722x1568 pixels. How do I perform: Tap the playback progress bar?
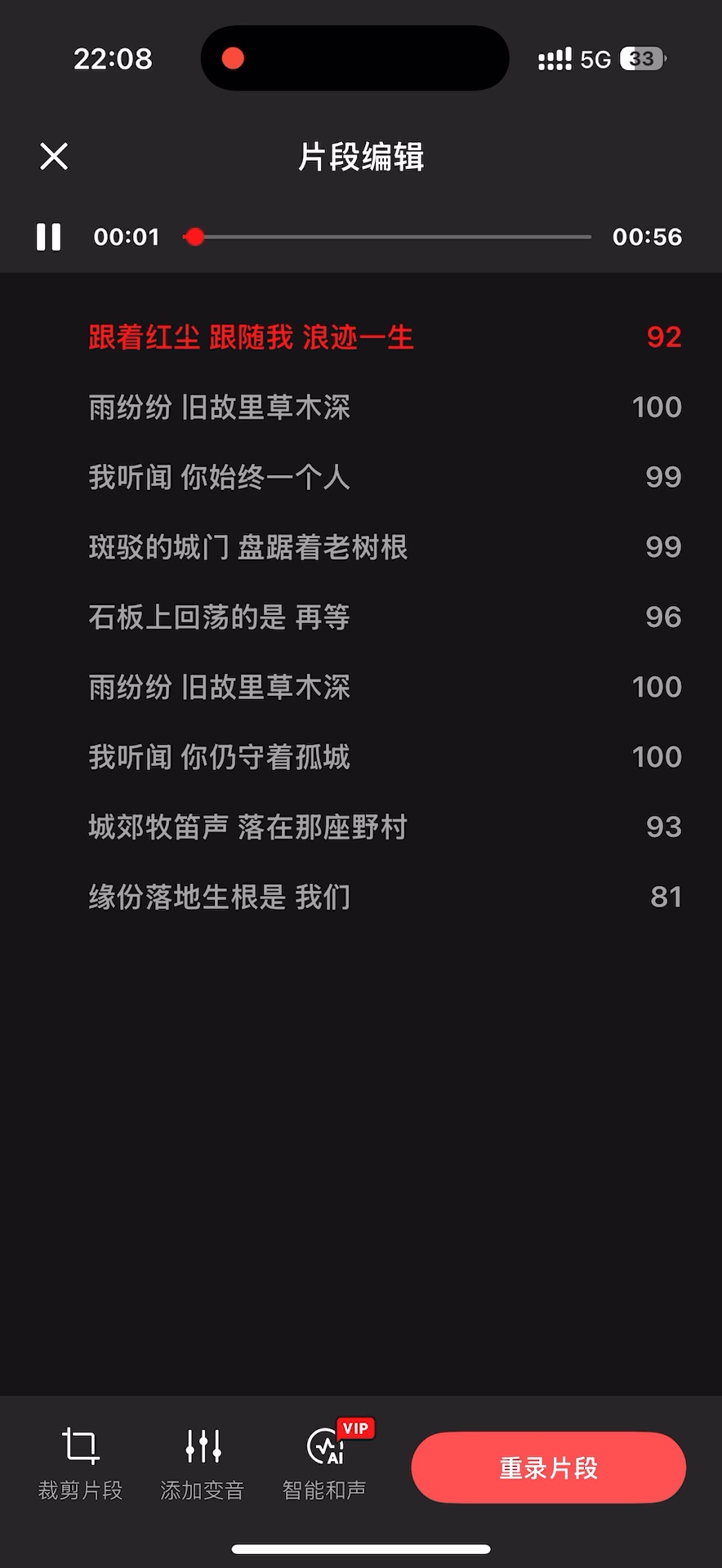(x=392, y=237)
